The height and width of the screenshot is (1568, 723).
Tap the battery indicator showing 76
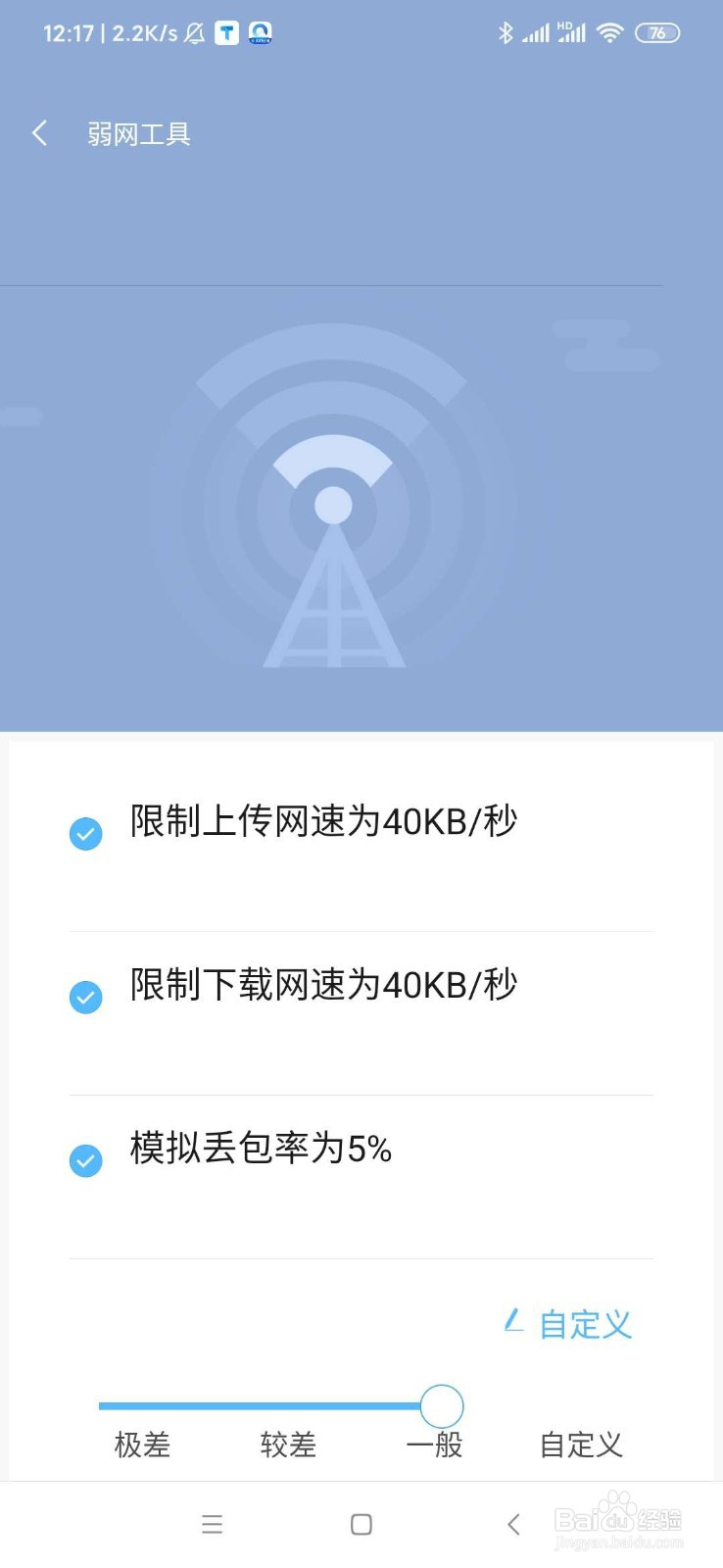pyautogui.click(x=657, y=32)
